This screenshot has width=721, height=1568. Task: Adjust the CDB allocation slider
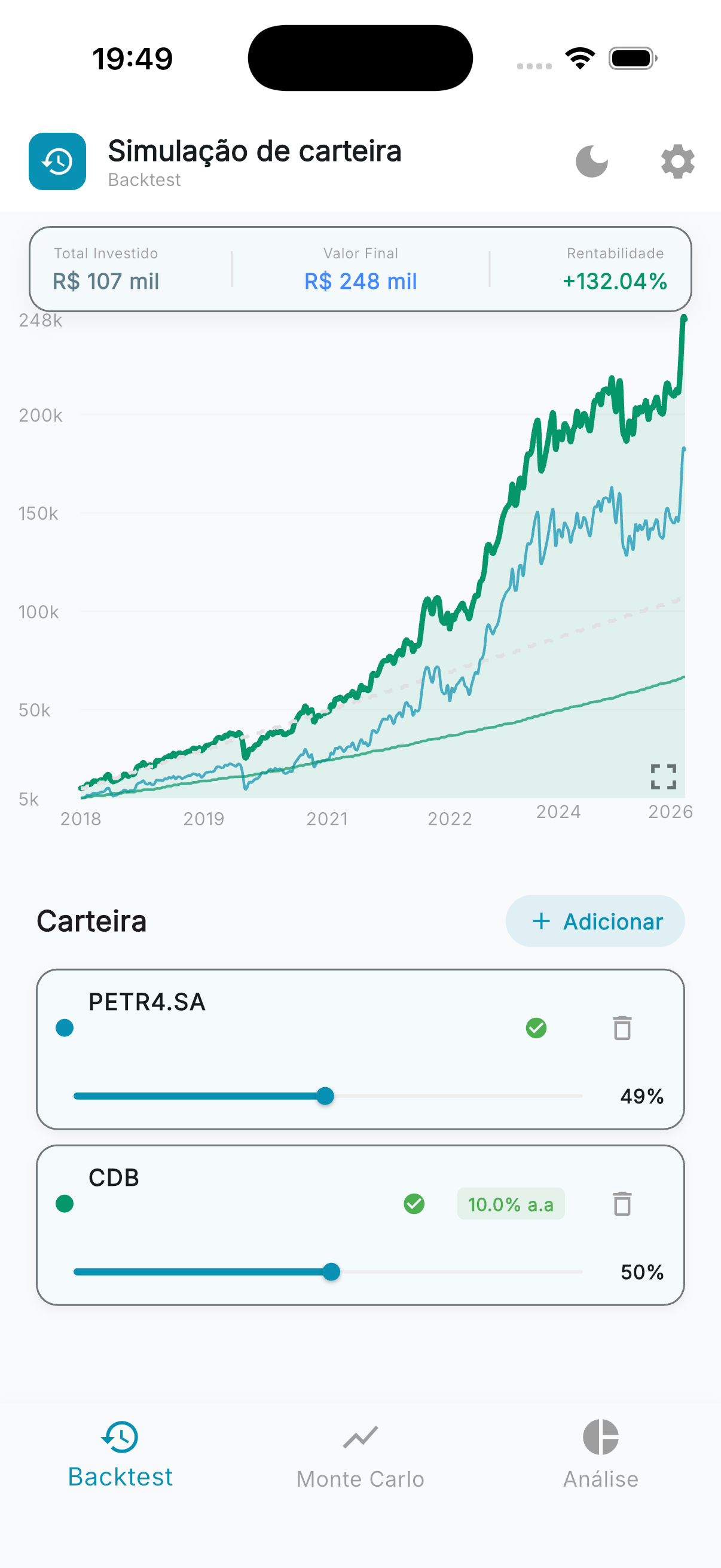333,1271
